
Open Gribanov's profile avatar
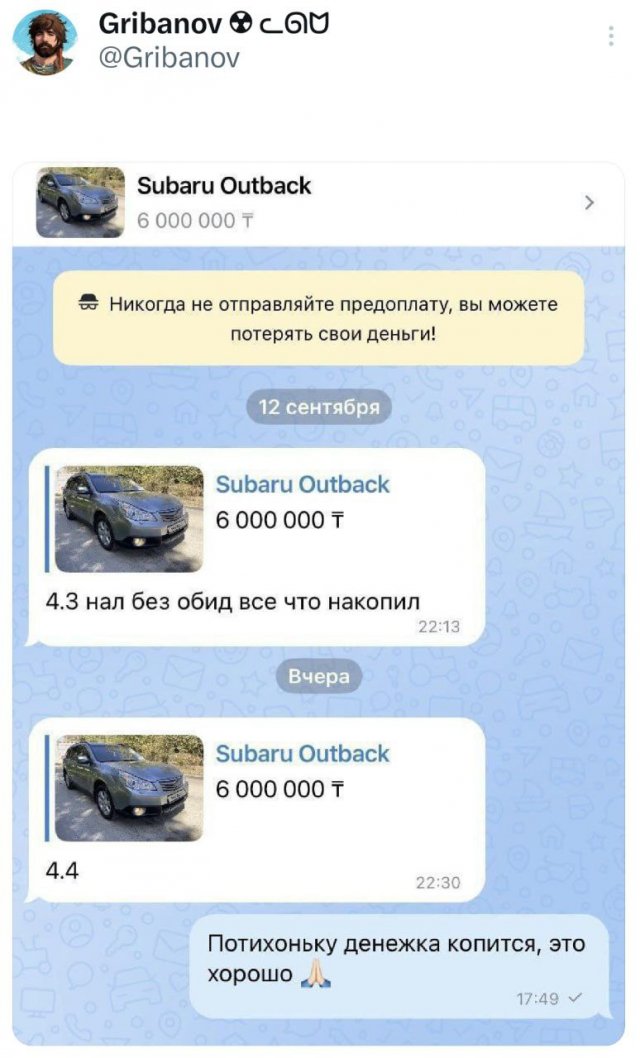tap(46, 42)
